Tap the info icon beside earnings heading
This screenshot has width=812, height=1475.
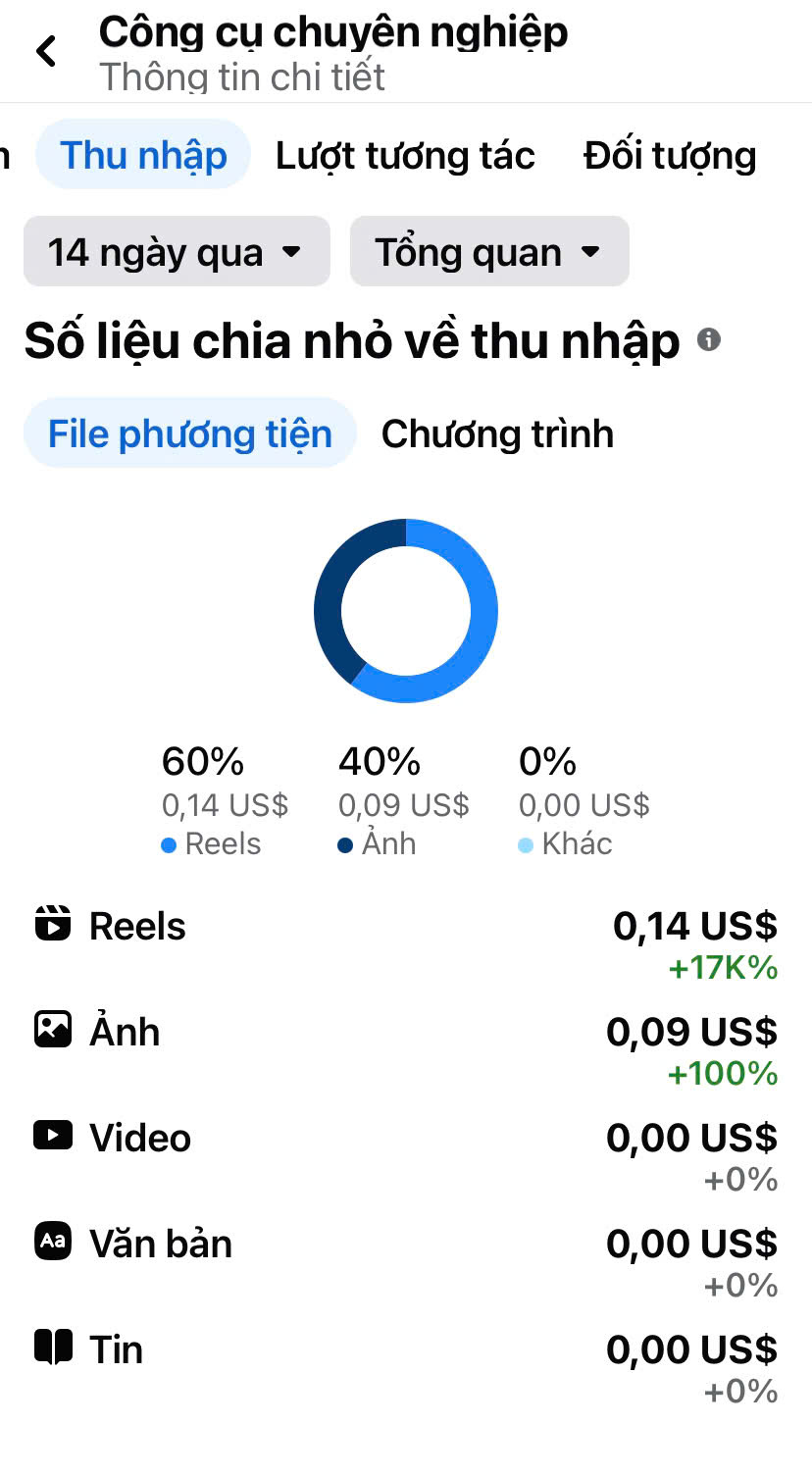[708, 339]
